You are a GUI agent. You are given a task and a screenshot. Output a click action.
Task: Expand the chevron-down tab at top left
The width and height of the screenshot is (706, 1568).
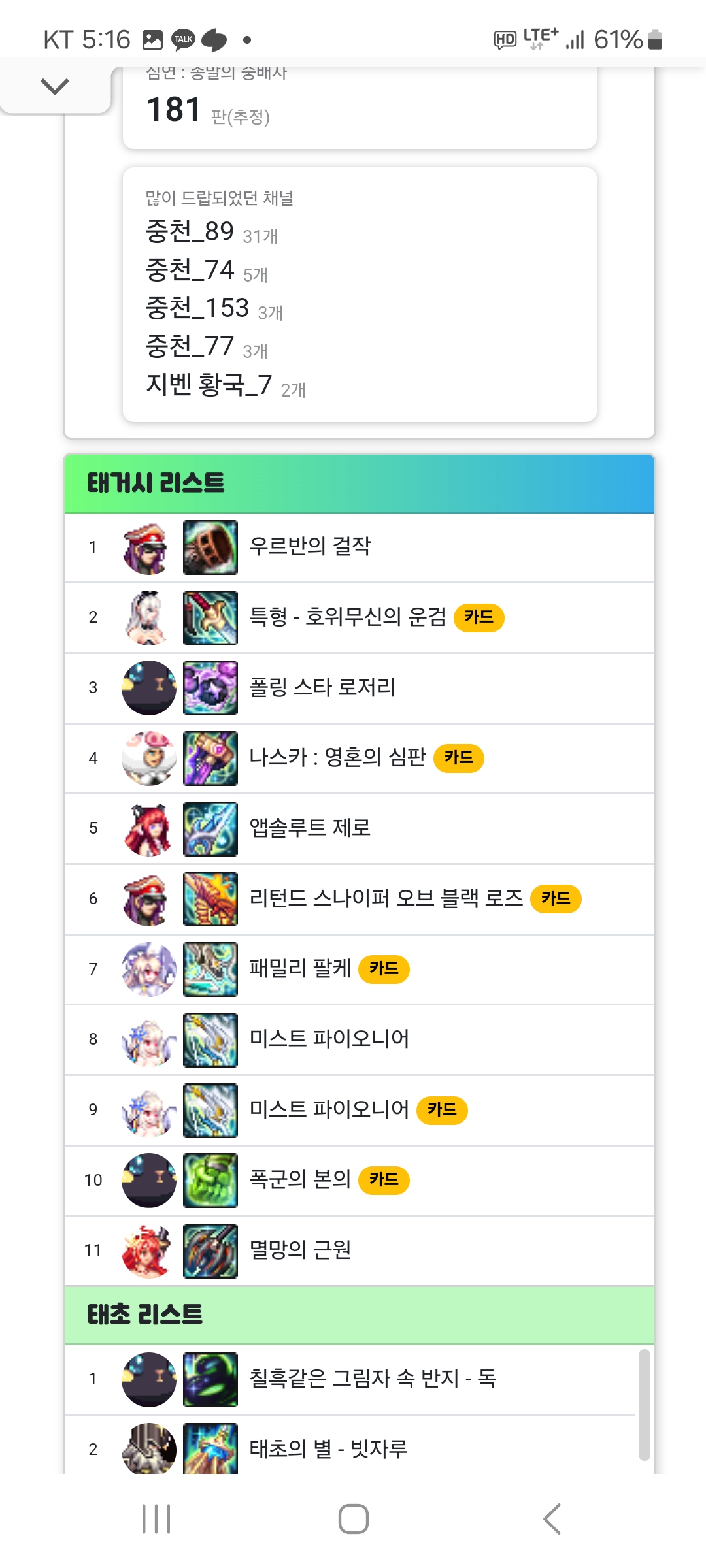point(55,86)
